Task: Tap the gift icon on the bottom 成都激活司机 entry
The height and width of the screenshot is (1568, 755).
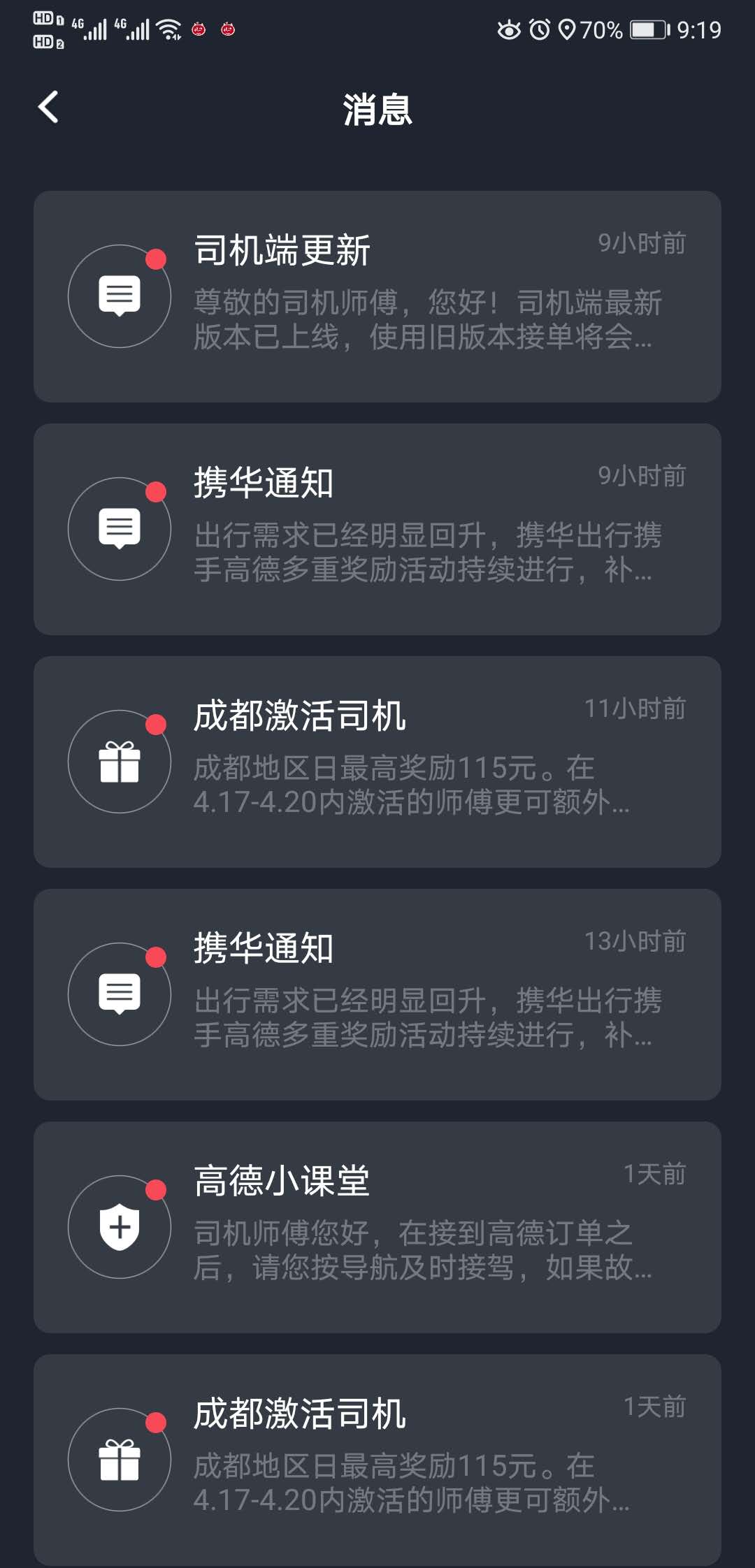Action: [x=120, y=1460]
